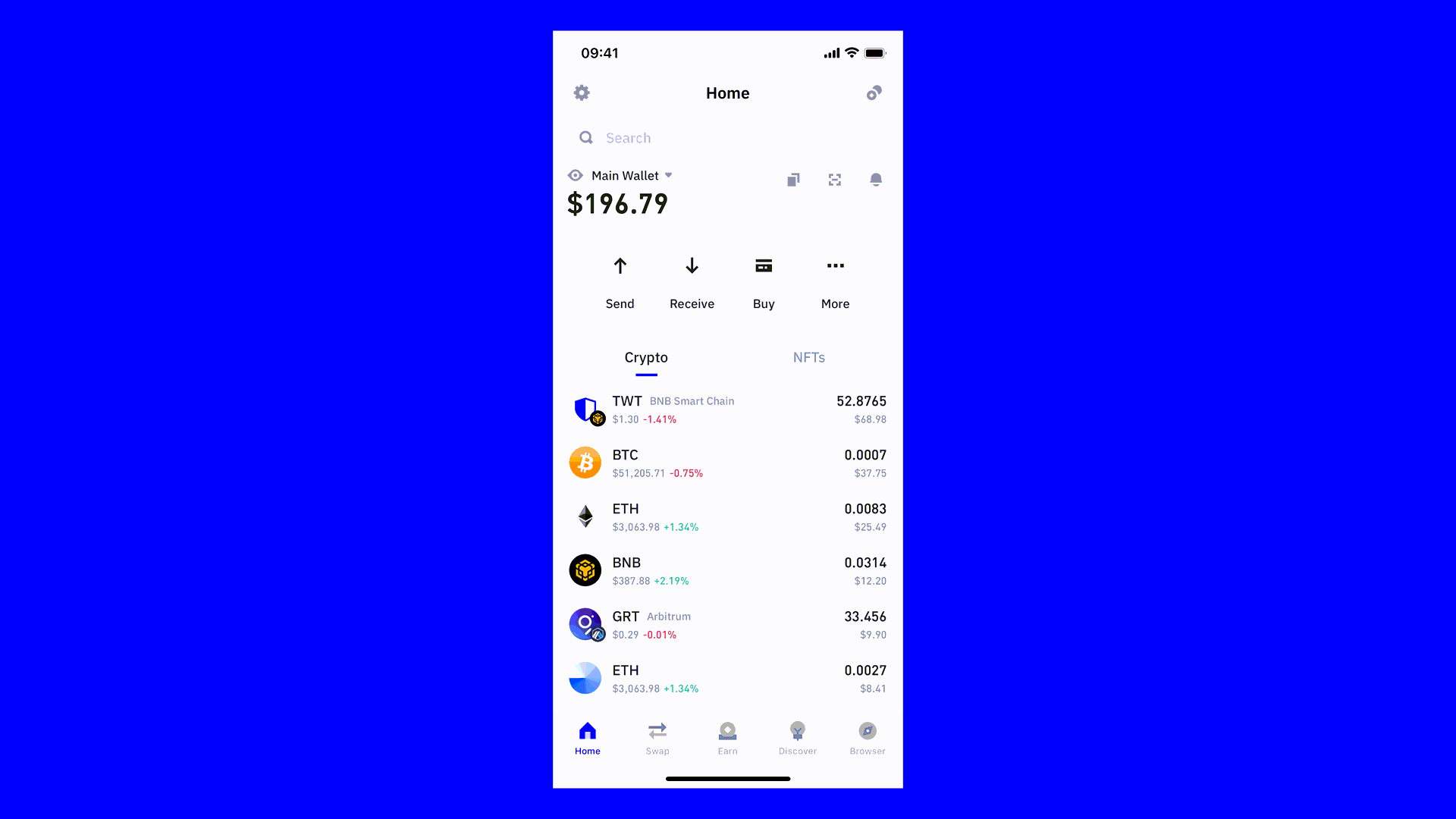
Task: Switch to the NFTs tab
Action: [808, 357]
